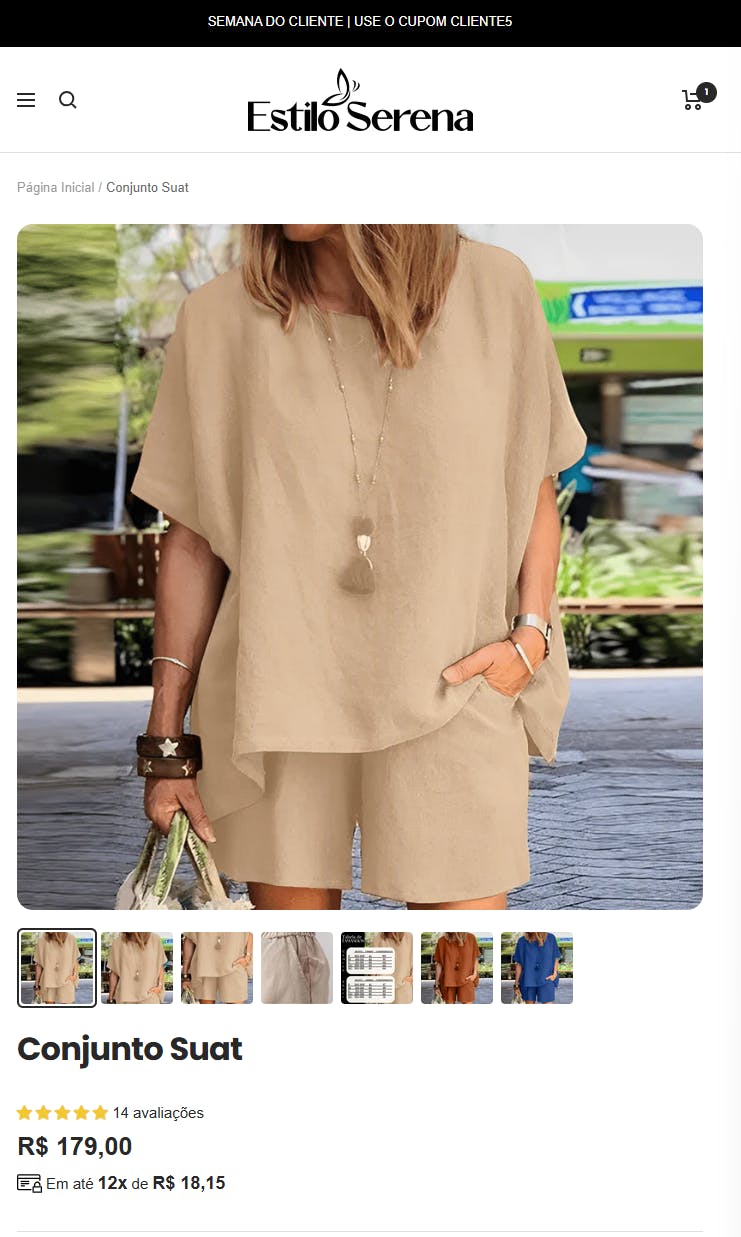
Task: Open the hamburger menu
Action: [x=26, y=100]
